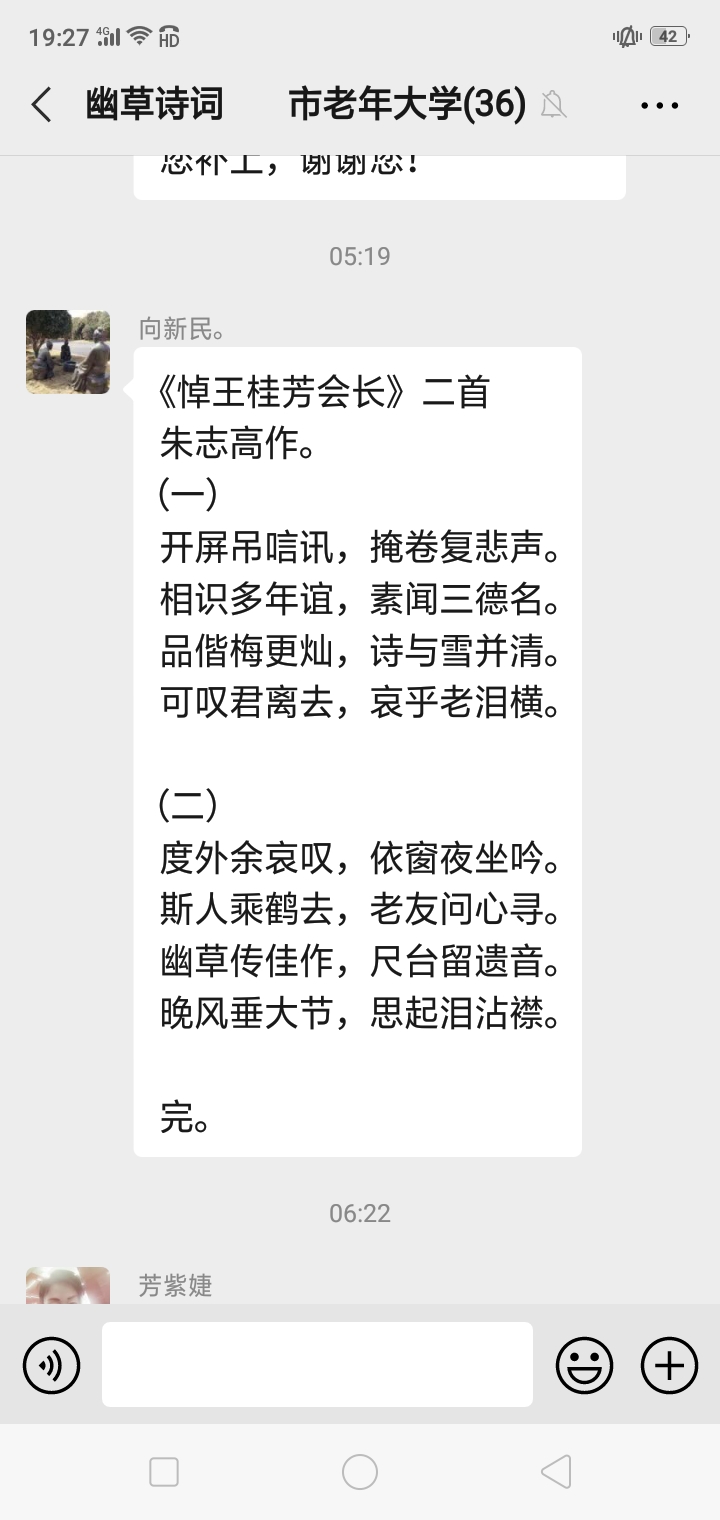Open 芳紫婕's avatar
Screen dimensions: 720x1520
pyautogui.click(x=68, y=1285)
